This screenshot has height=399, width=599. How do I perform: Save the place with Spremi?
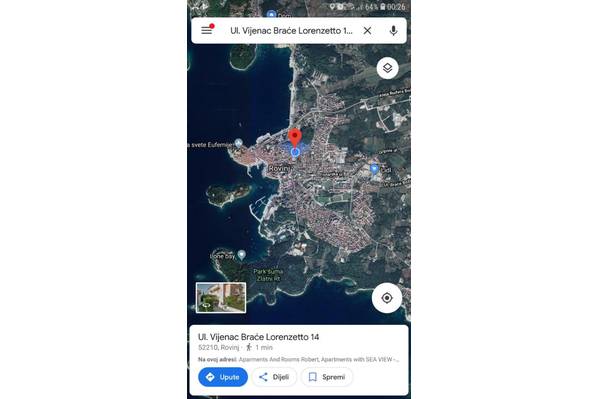click(x=327, y=377)
